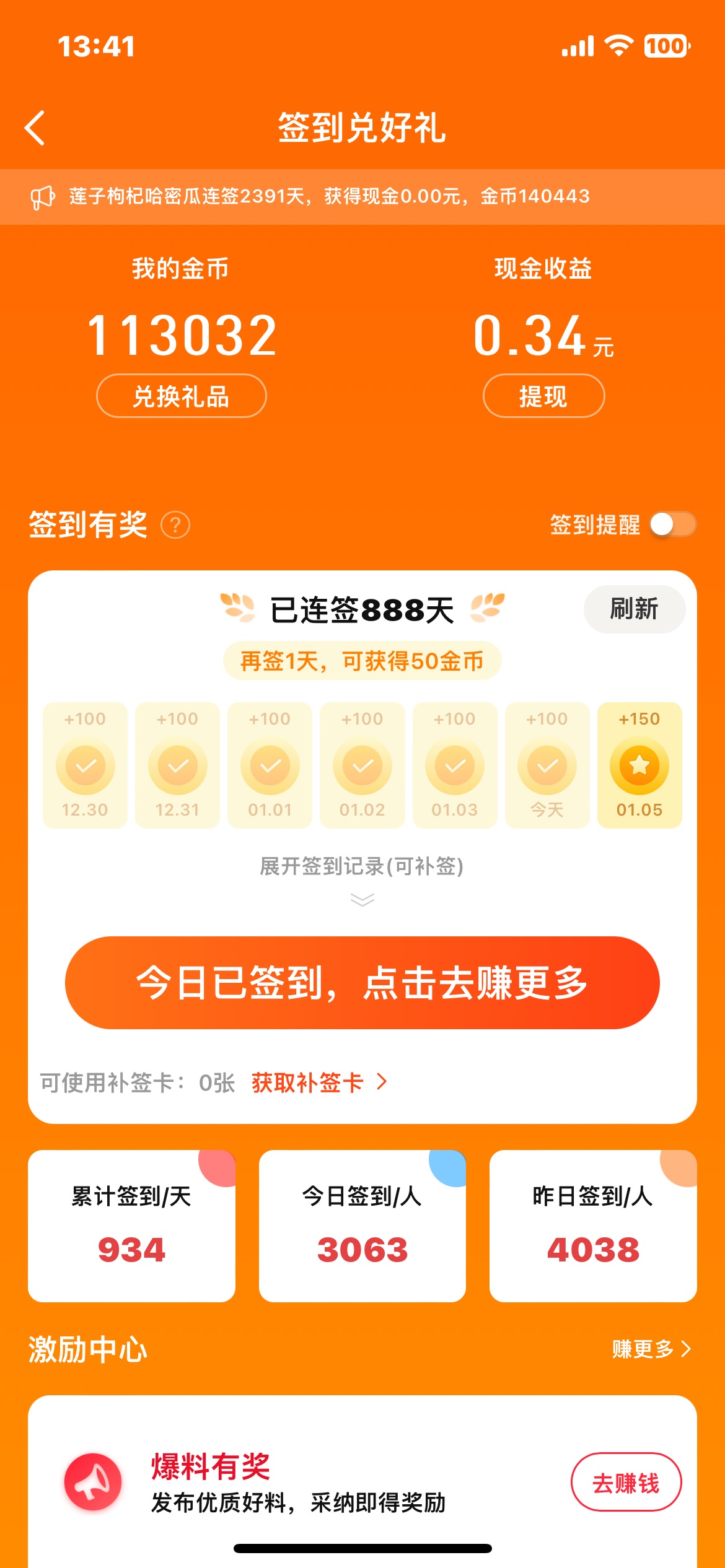Open 赚更多 in 激励中心
This screenshot has height=1568, width=725.
click(651, 1349)
